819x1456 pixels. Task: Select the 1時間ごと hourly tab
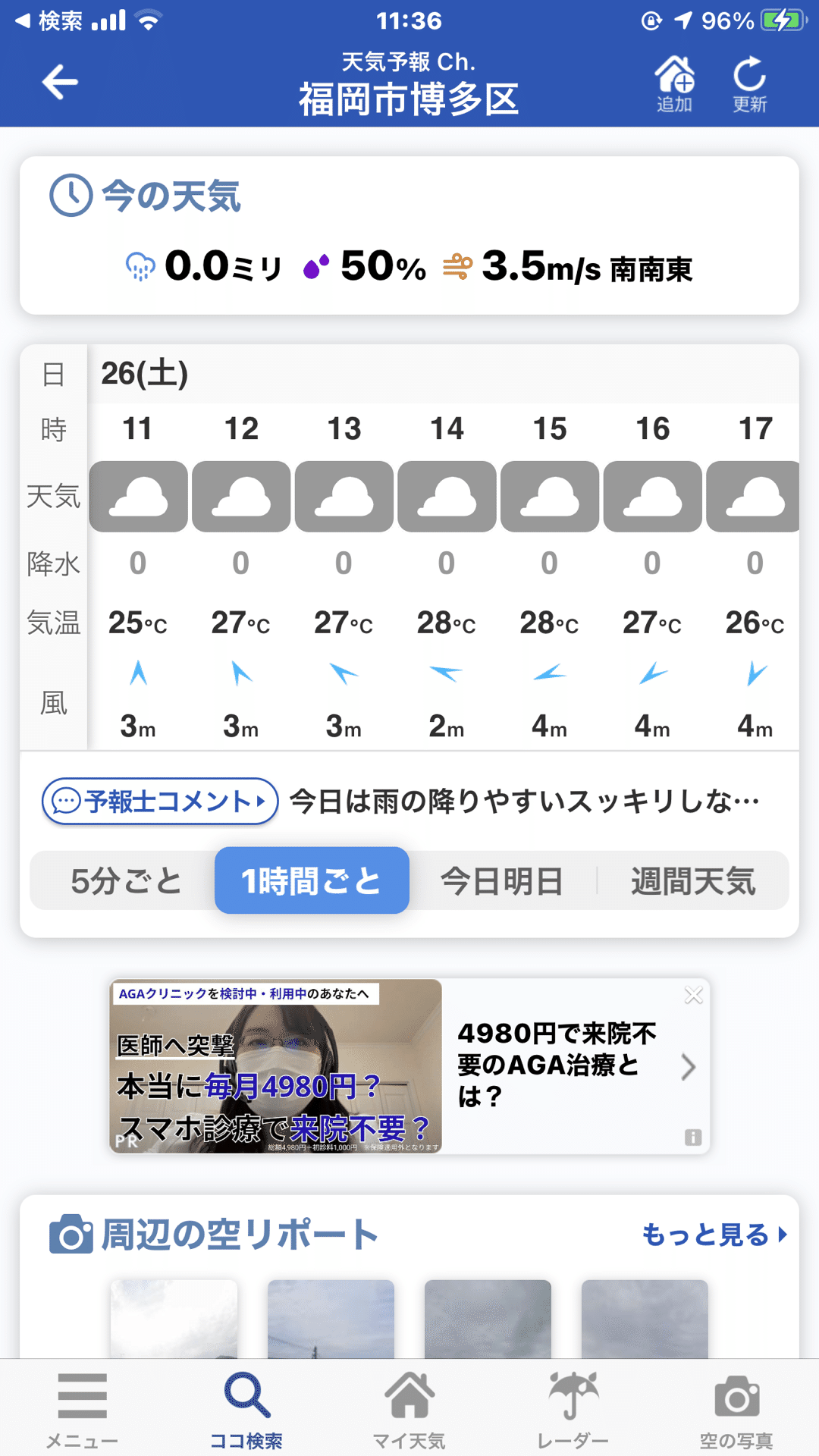[x=312, y=881]
